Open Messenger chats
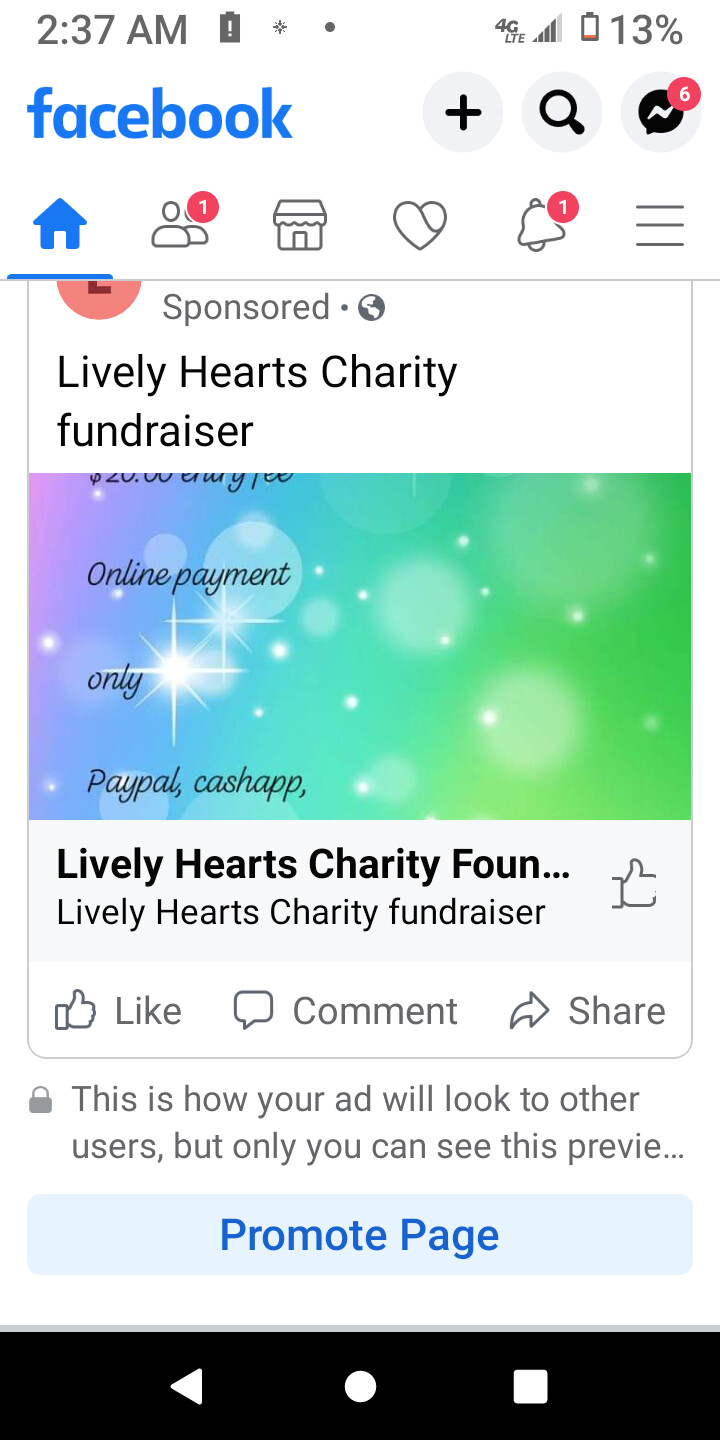Screen dimensions: 720x1440 click(x=661, y=113)
